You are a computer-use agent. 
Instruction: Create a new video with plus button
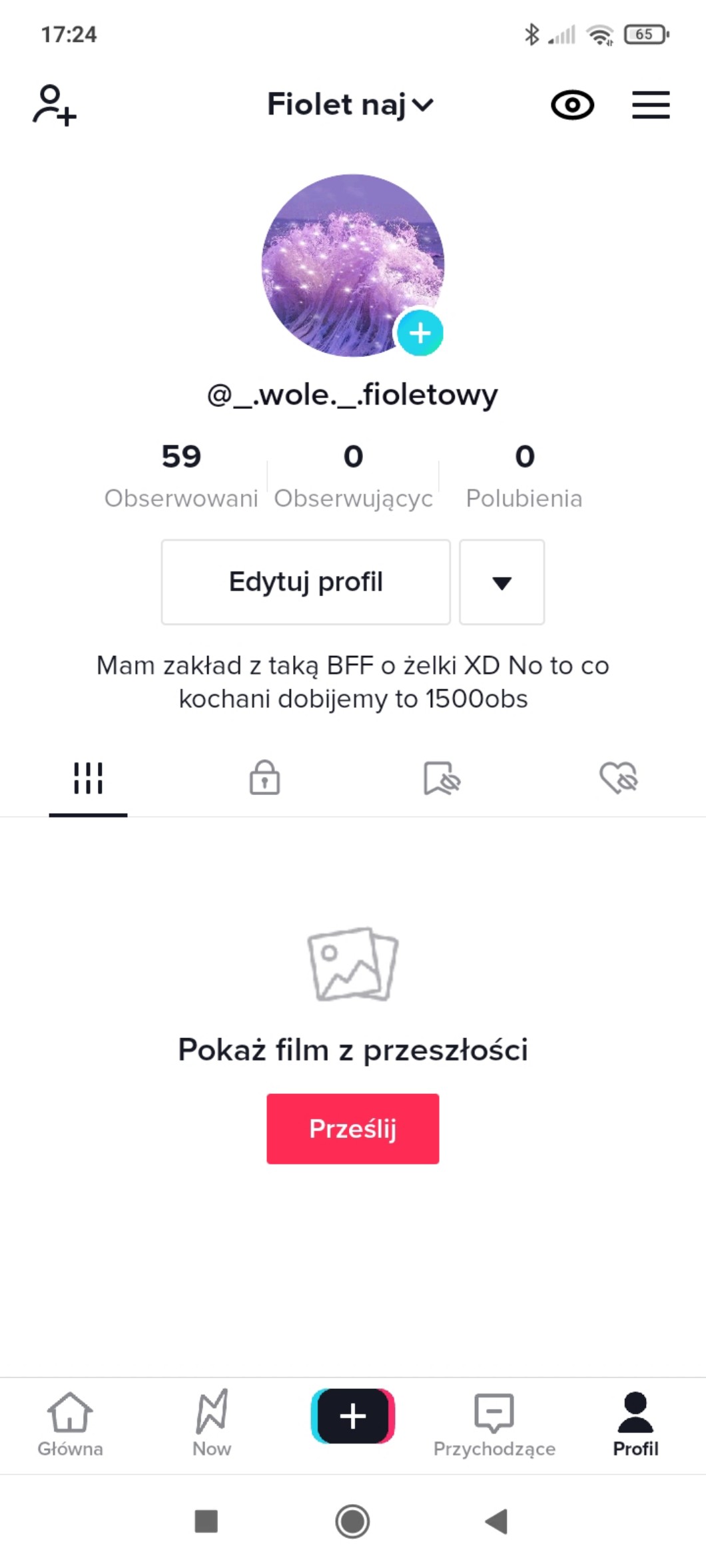pyautogui.click(x=353, y=1416)
